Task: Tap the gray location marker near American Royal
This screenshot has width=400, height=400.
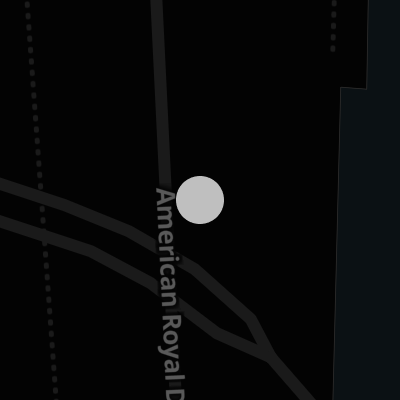Action: (x=200, y=200)
